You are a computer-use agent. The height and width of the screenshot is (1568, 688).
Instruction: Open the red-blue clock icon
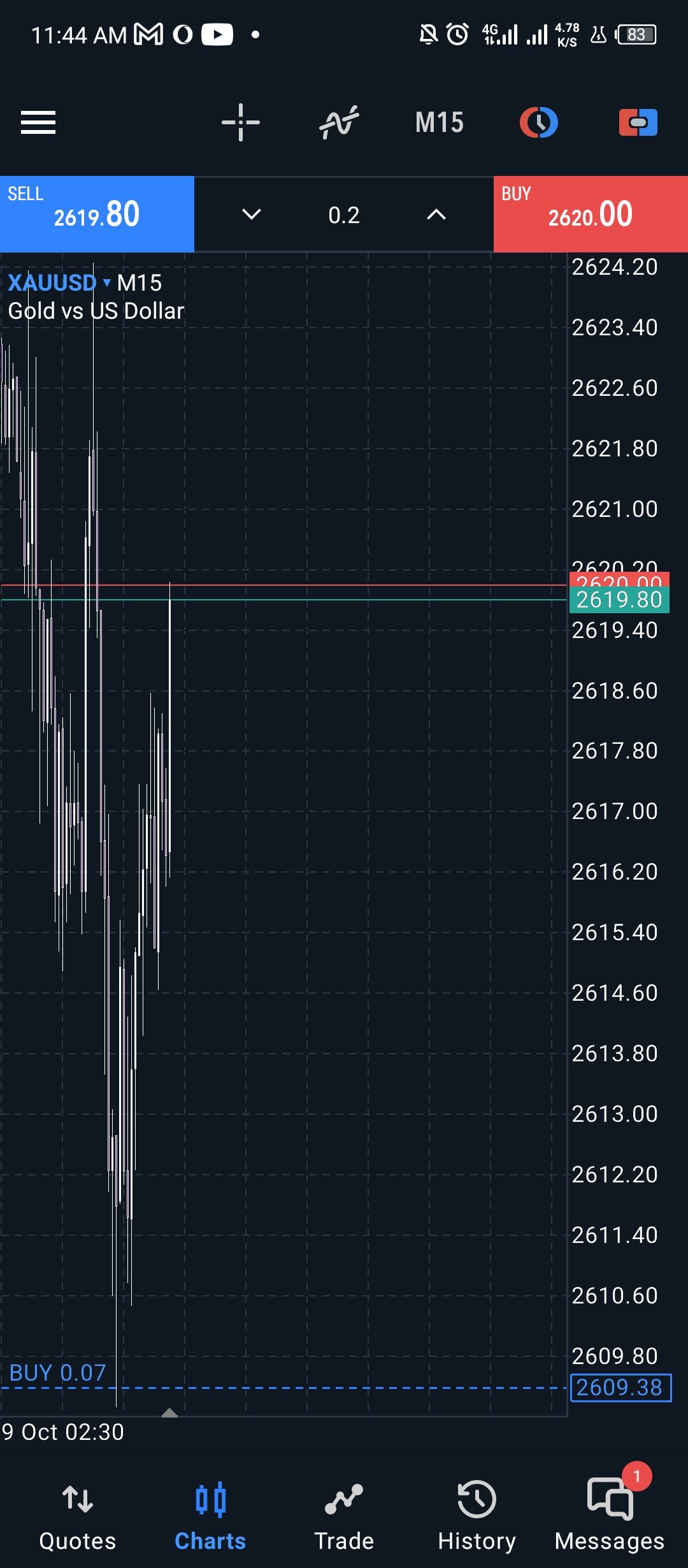(539, 122)
